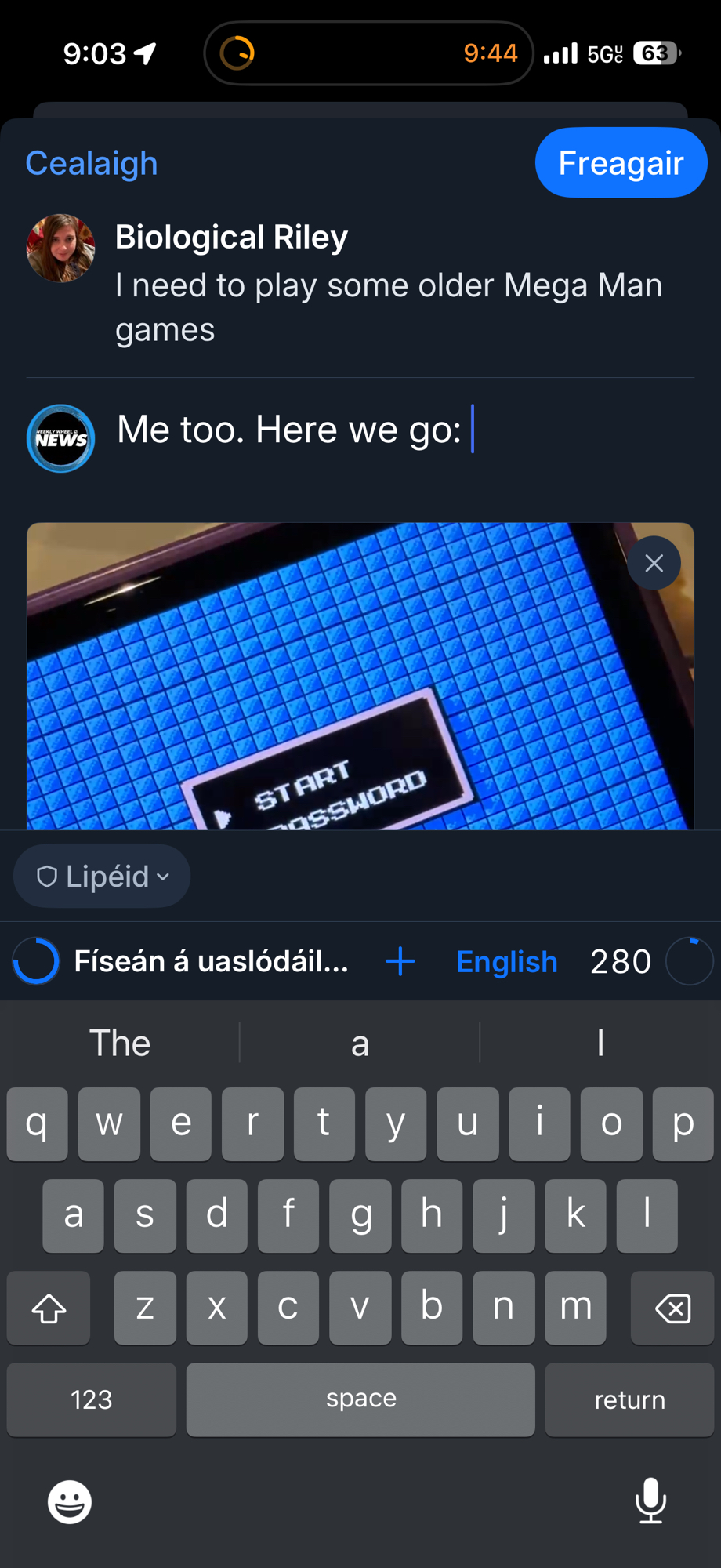Open the emoji keyboard
Image resolution: width=721 pixels, height=1568 pixels.
70,1501
